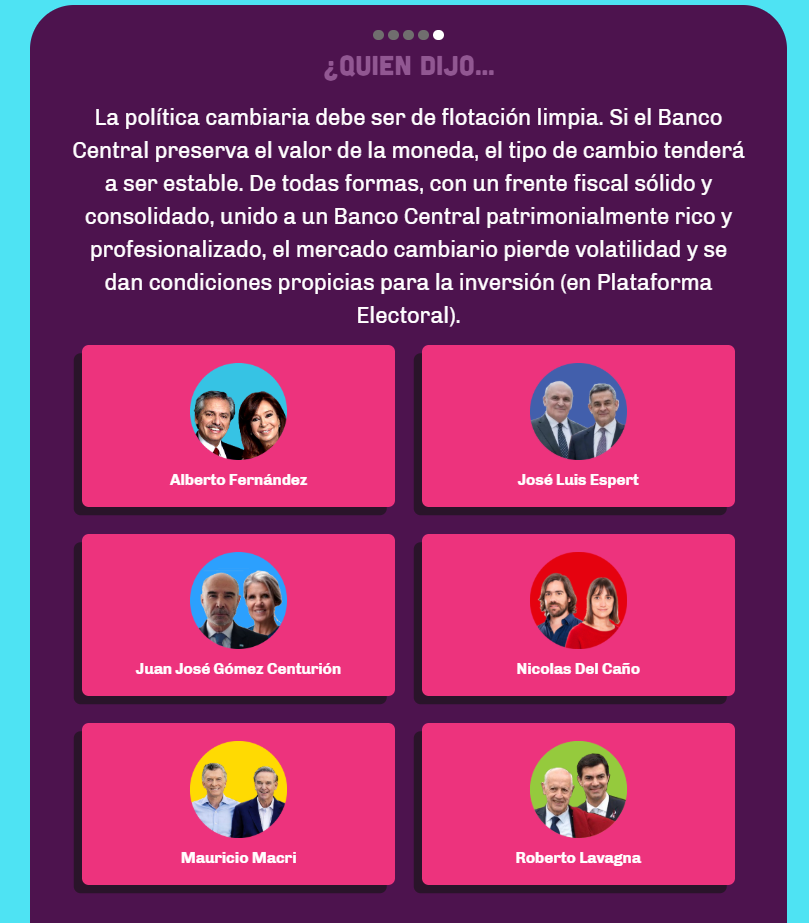
Task: Pick Juan José Gómez Centurión
Action: pyautogui.click(x=238, y=615)
